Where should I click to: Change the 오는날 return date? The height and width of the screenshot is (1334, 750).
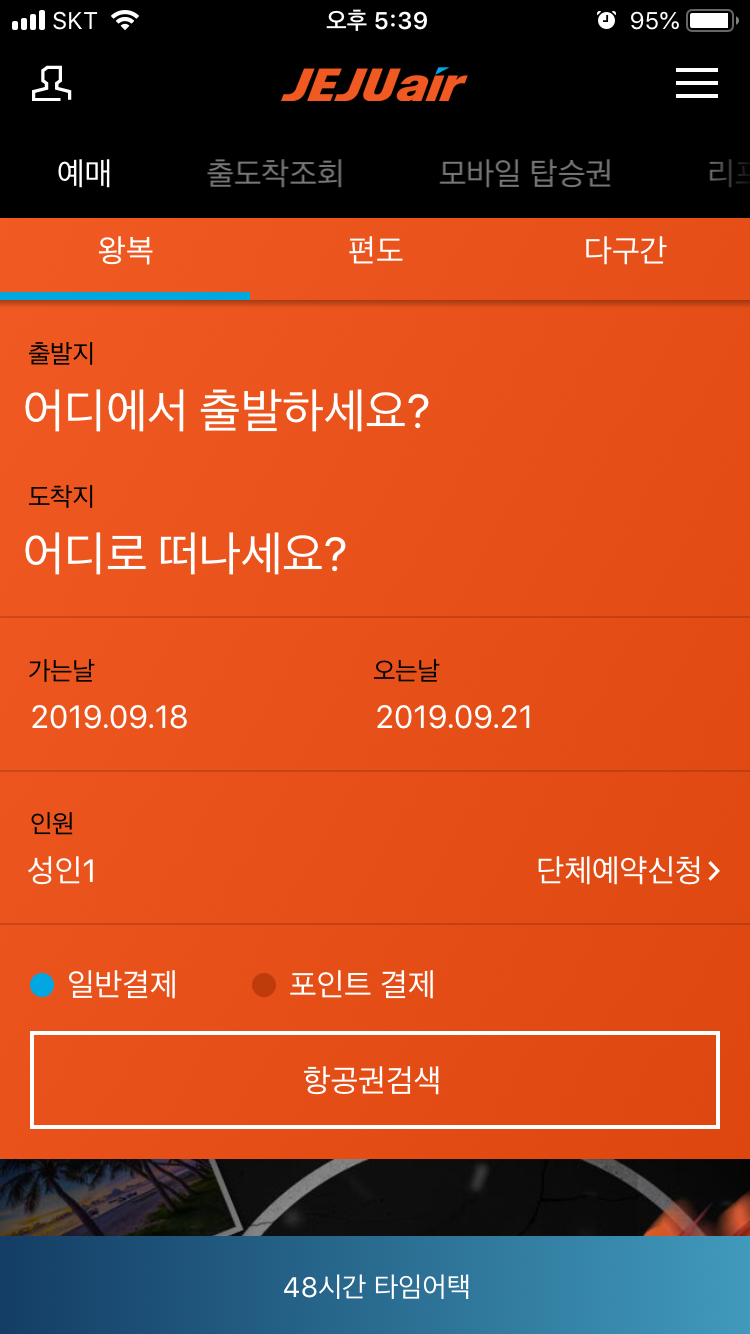454,716
